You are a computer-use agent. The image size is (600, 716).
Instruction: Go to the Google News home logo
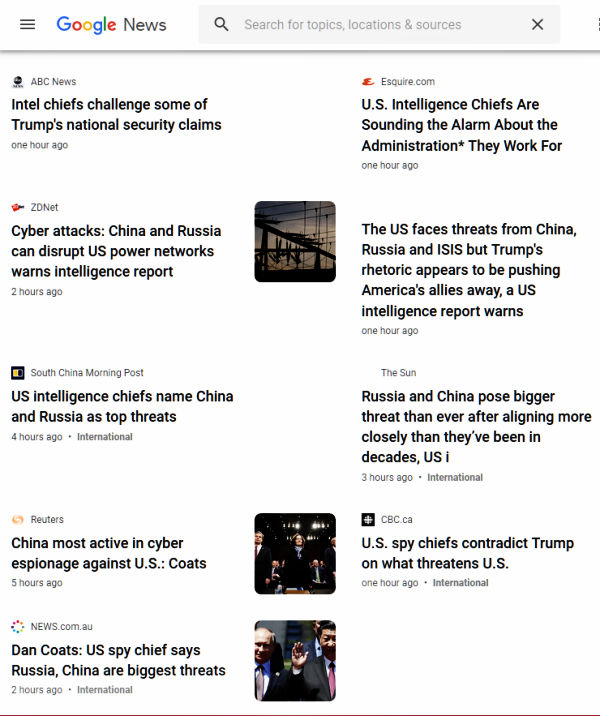click(x=111, y=24)
